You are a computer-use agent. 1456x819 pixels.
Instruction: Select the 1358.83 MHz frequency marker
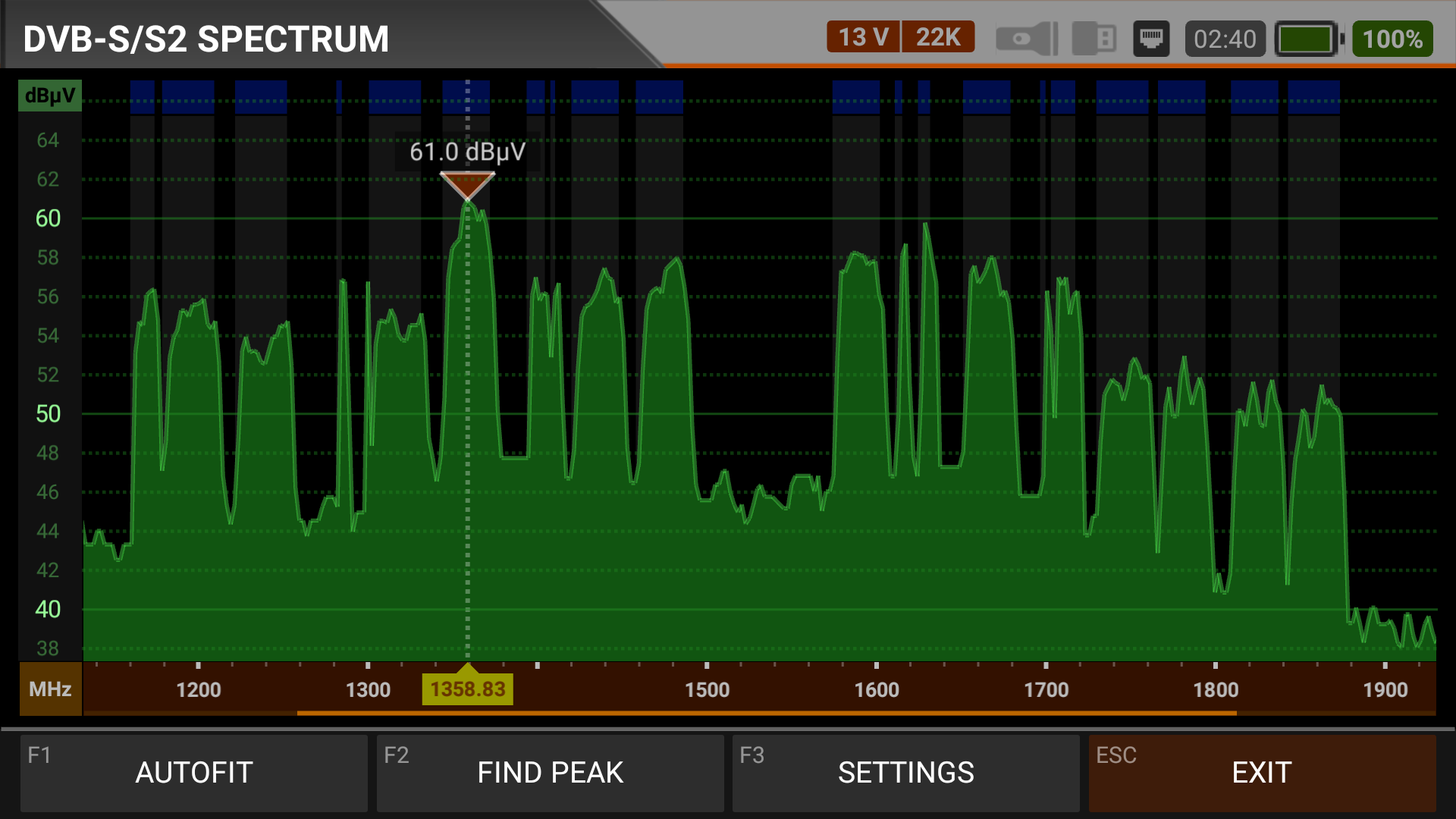tap(468, 689)
